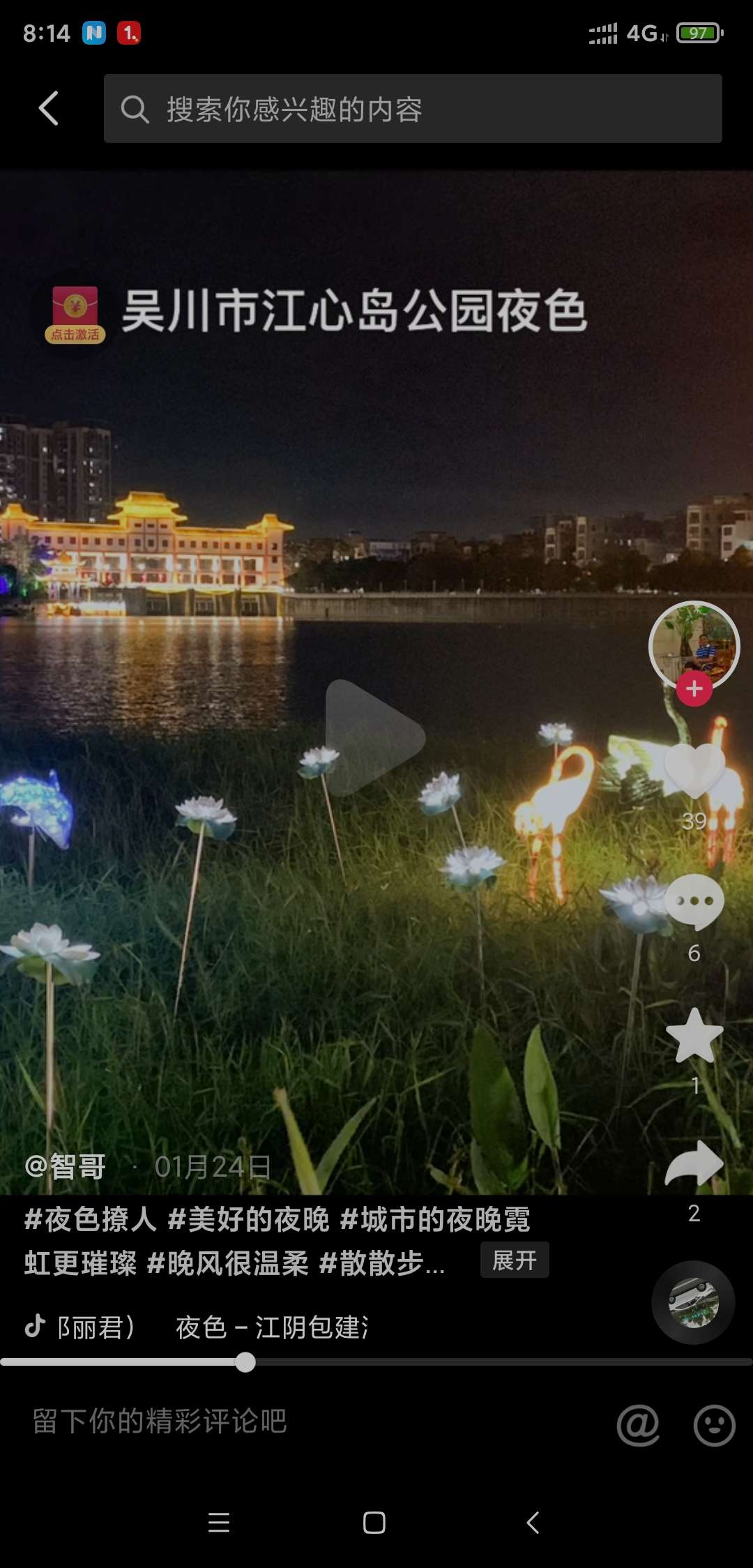Tap the search box for interesting content
The image size is (753, 1568).
(x=413, y=109)
